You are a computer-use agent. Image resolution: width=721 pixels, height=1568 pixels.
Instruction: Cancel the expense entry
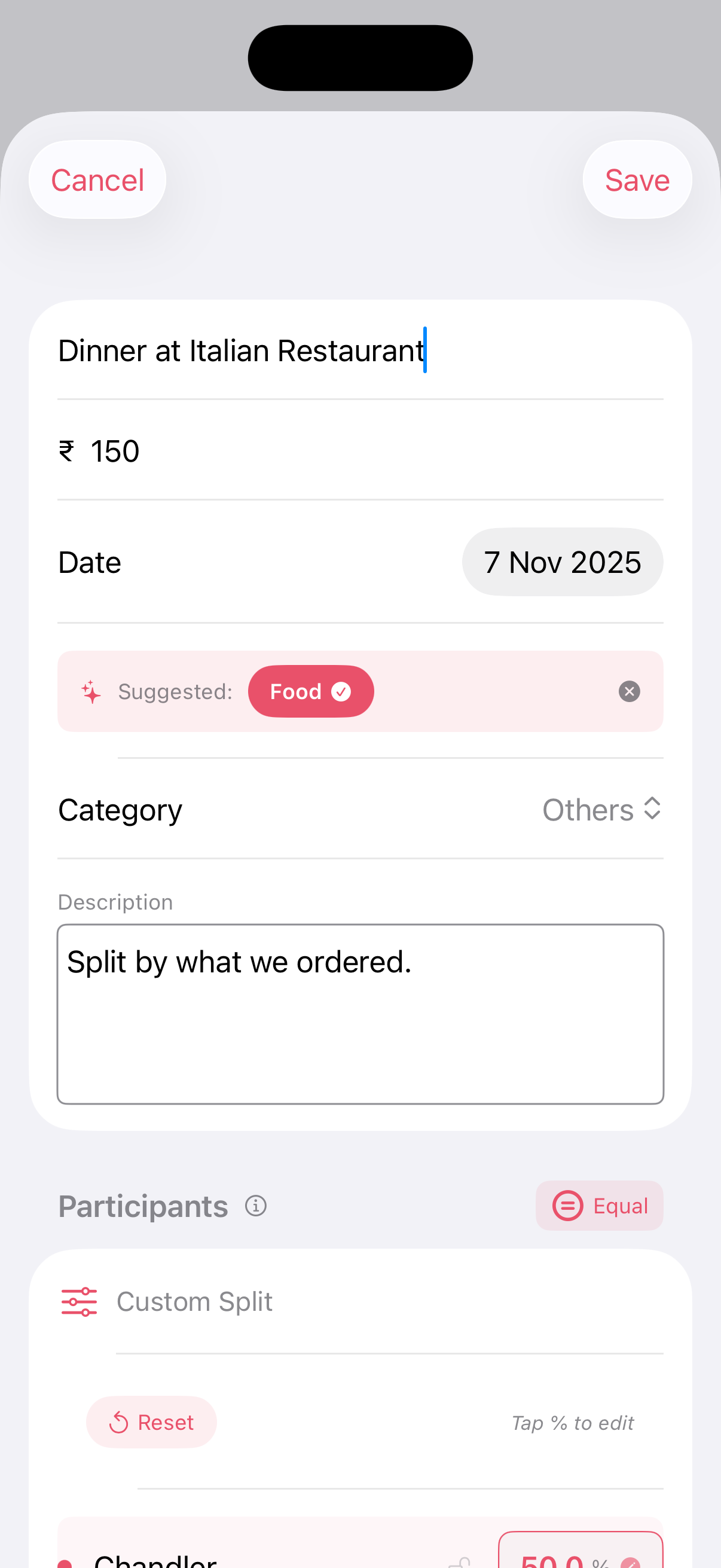(97, 179)
